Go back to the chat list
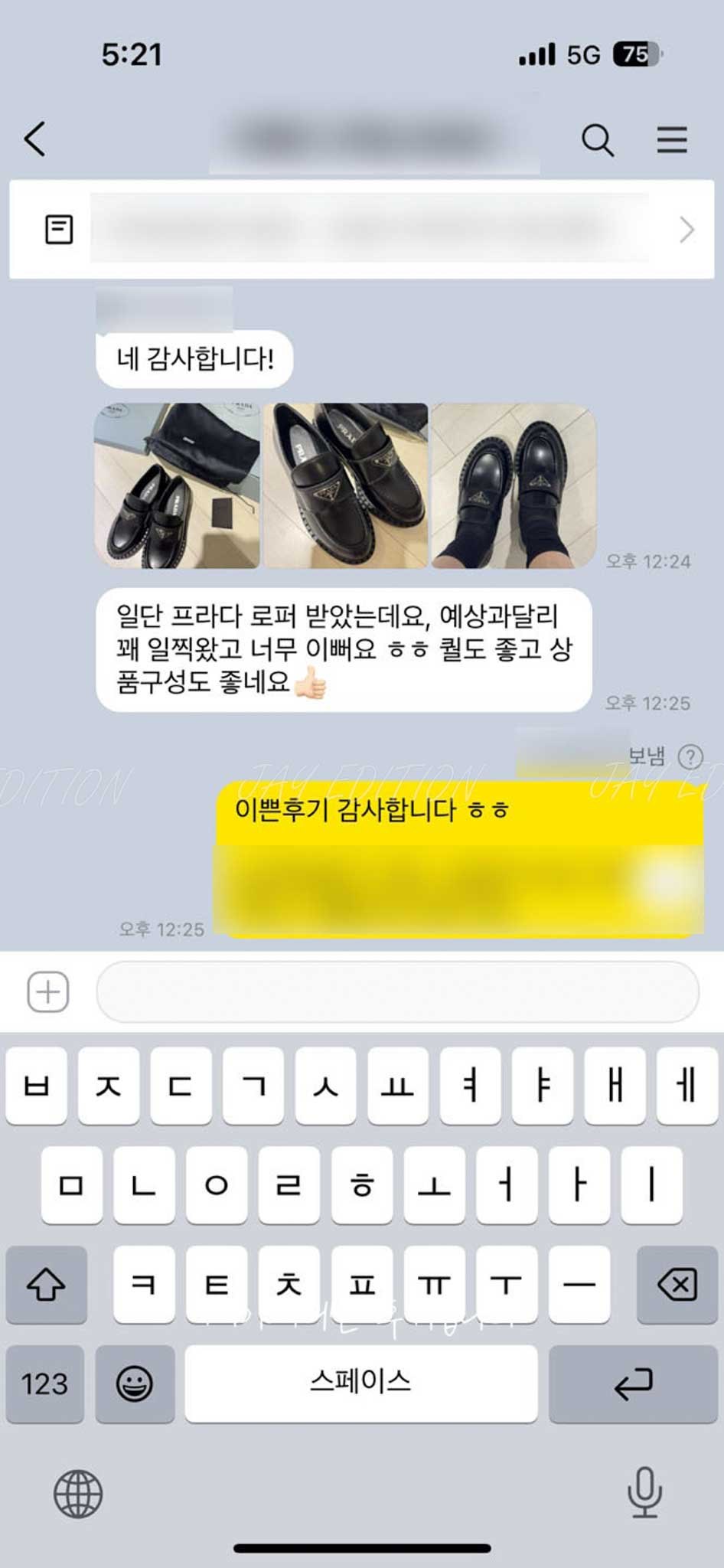The image size is (724, 1568). coord(35,139)
